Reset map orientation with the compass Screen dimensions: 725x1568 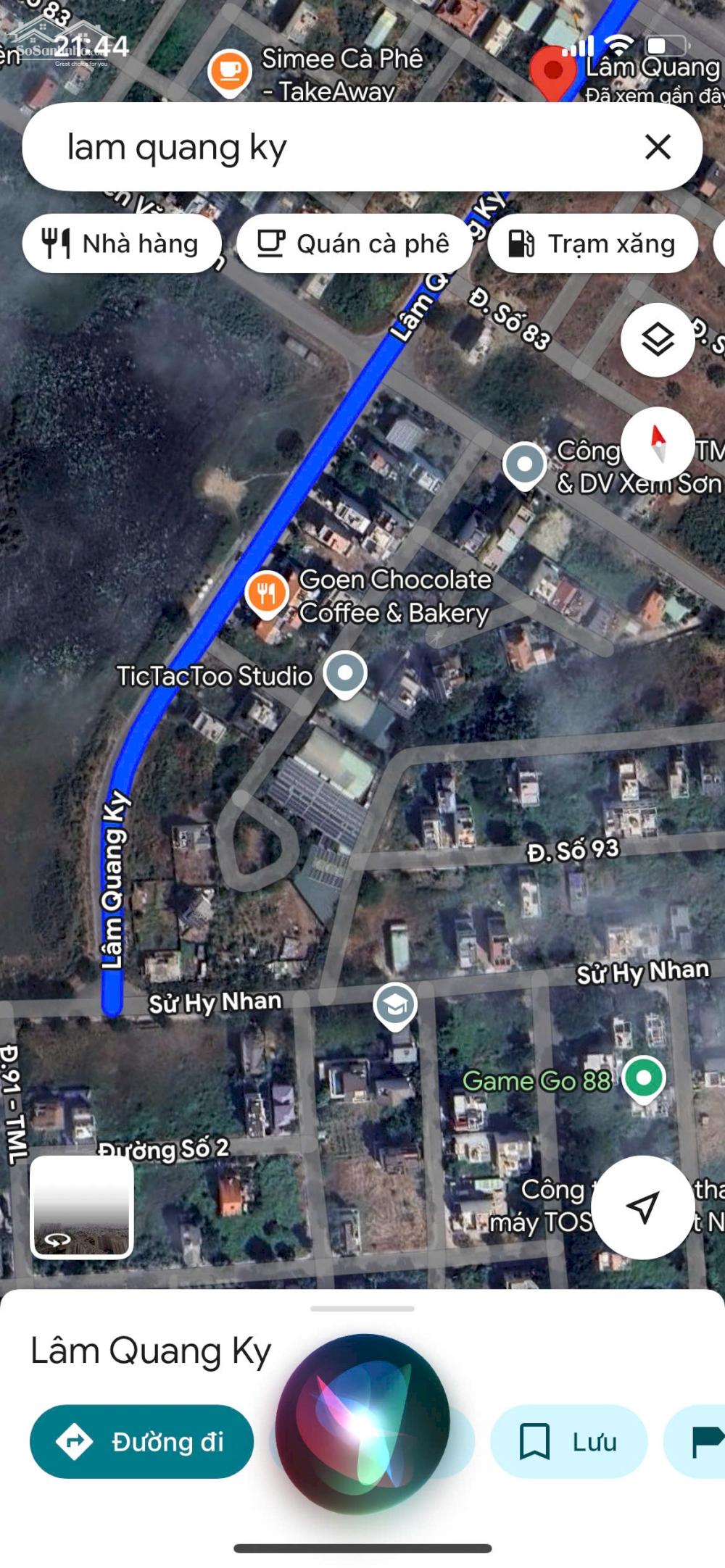(x=658, y=443)
